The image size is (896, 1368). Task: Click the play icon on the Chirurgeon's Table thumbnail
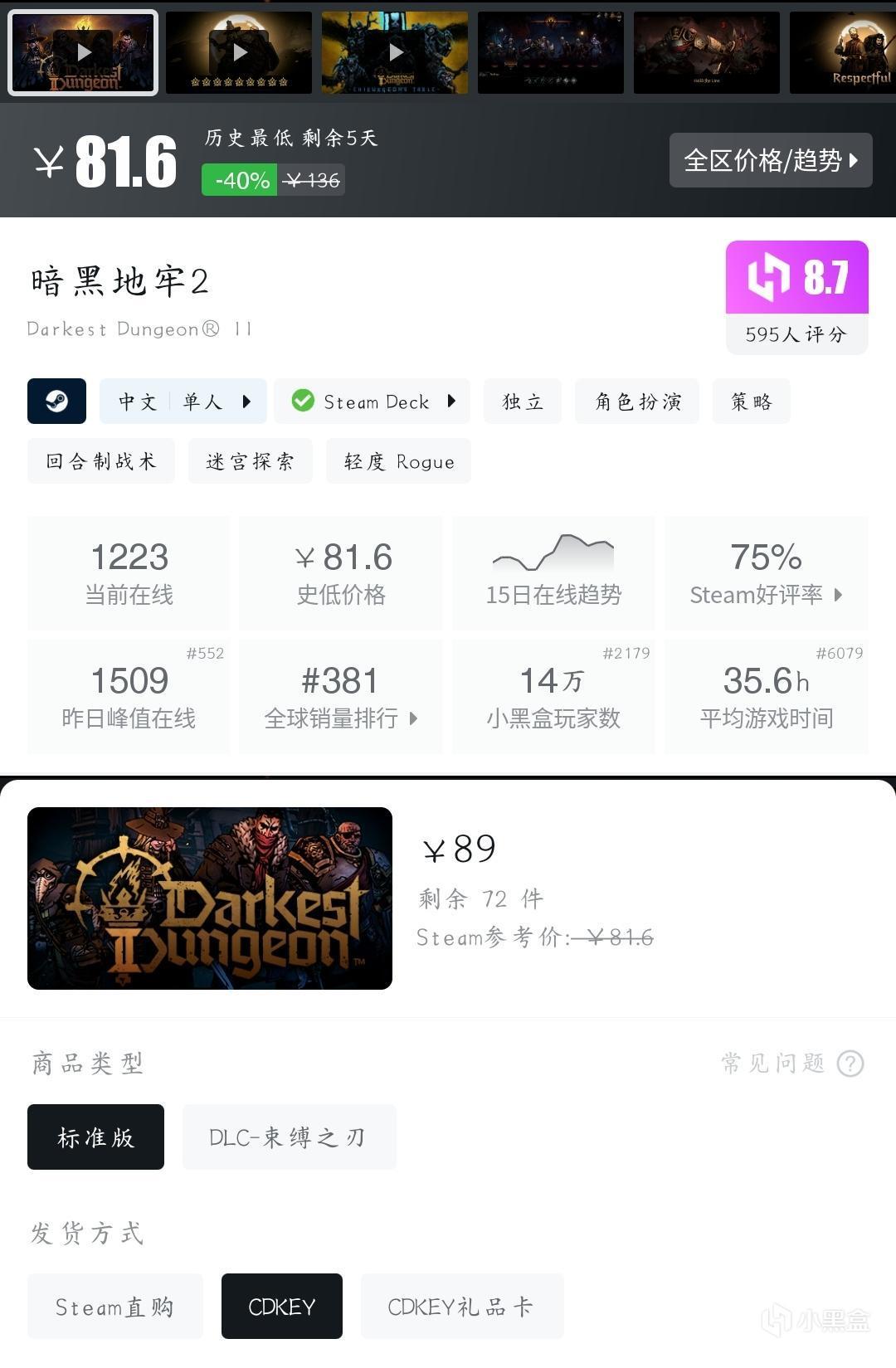(395, 51)
